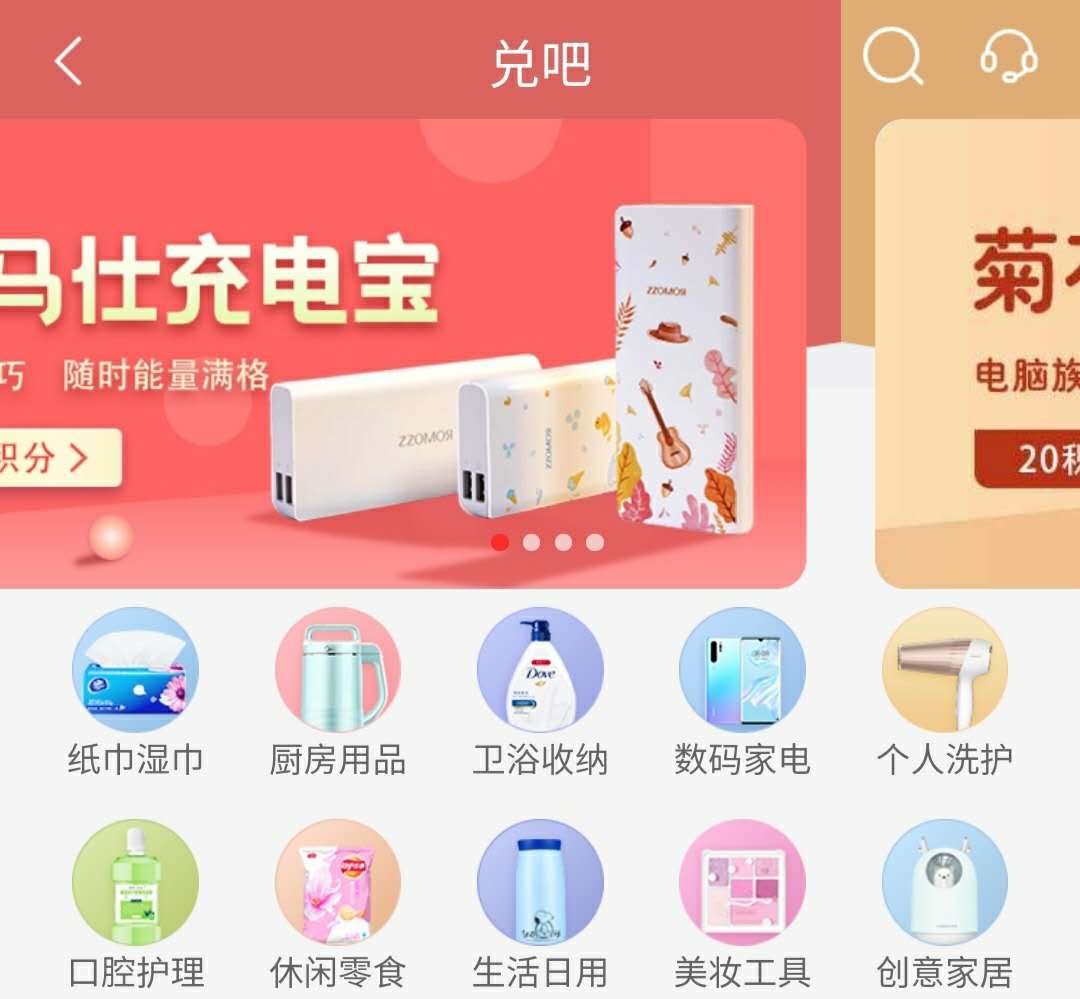Go back from the 兑吧 page
The width and height of the screenshot is (1080, 999).
[x=68, y=62]
